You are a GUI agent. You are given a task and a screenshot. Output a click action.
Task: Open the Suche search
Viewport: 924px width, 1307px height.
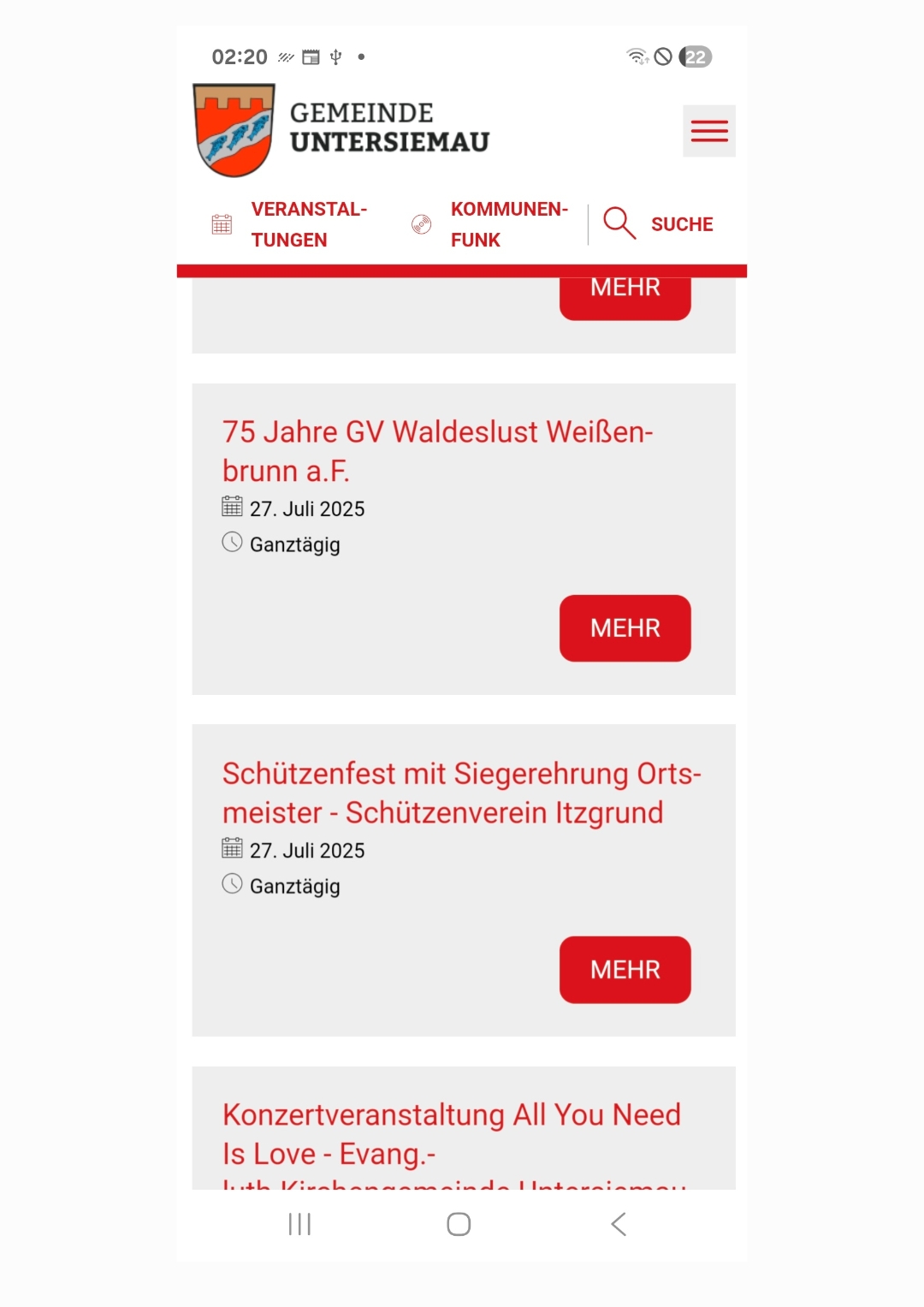(x=660, y=224)
